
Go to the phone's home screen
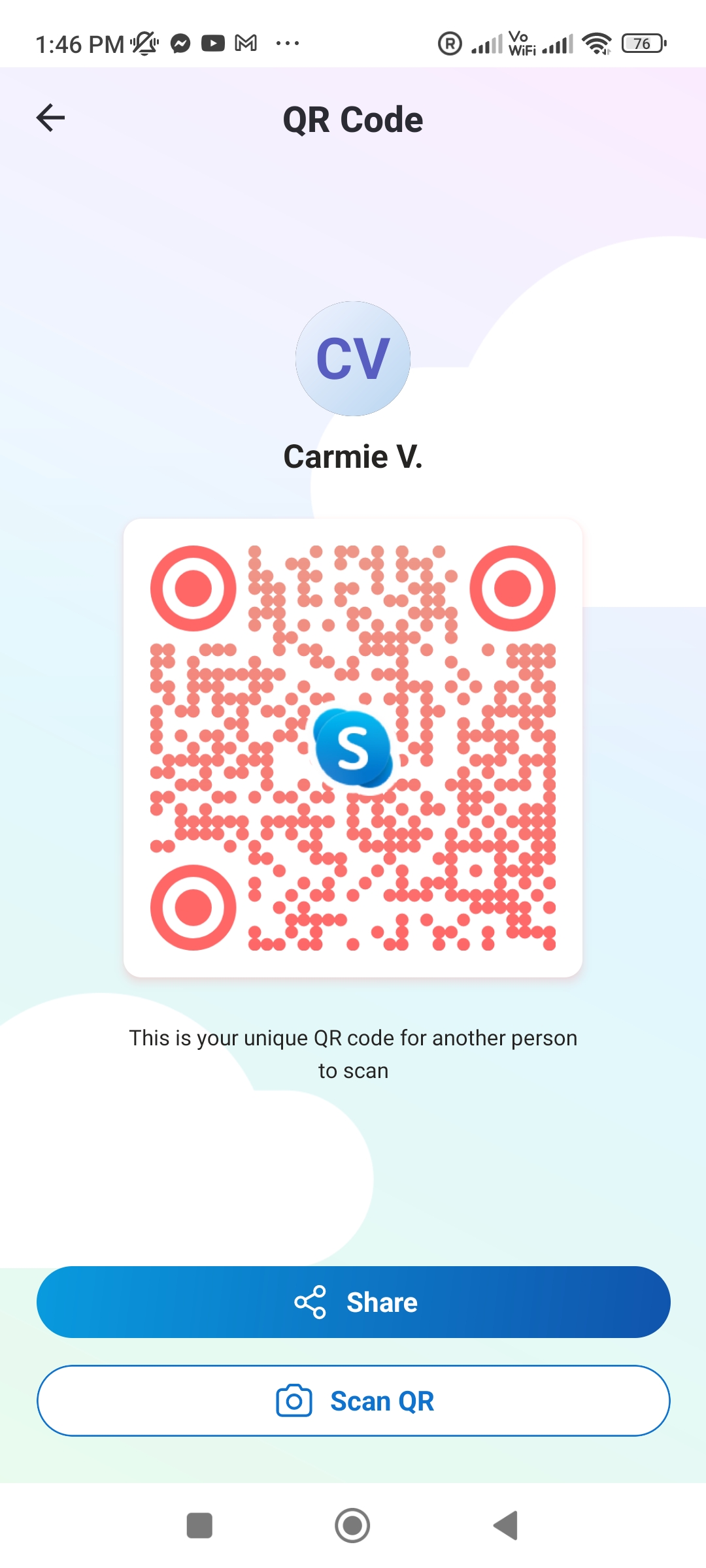352,1526
